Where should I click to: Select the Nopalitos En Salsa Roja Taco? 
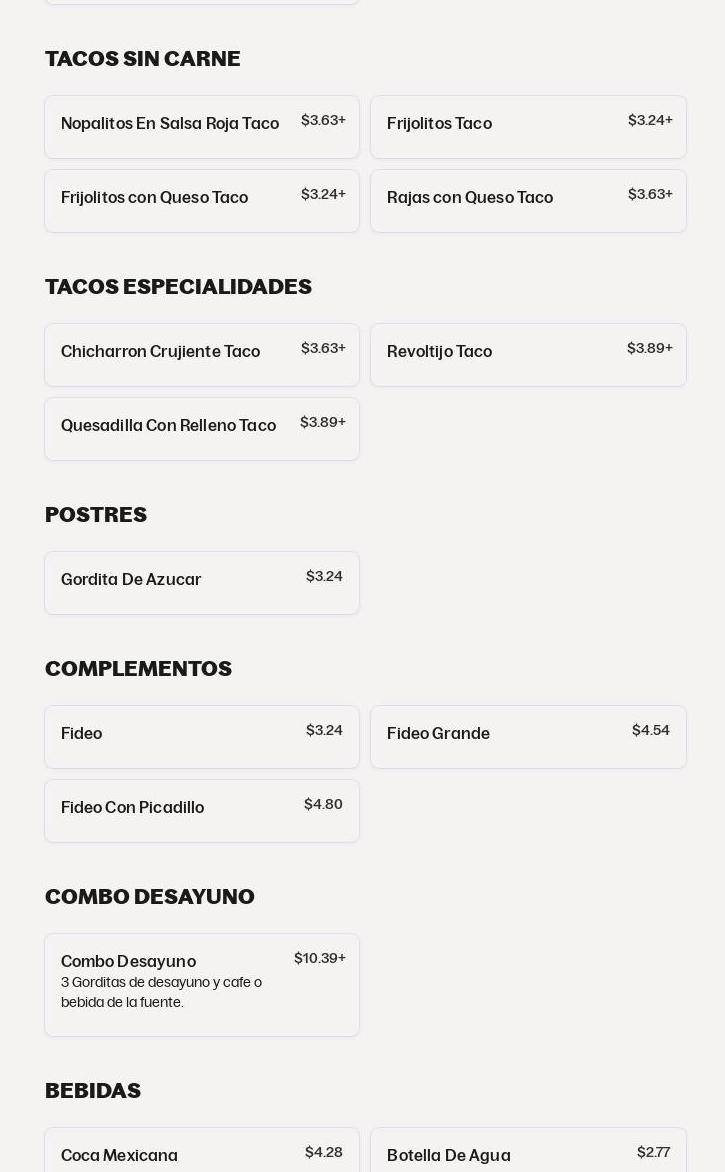(x=201, y=127)
